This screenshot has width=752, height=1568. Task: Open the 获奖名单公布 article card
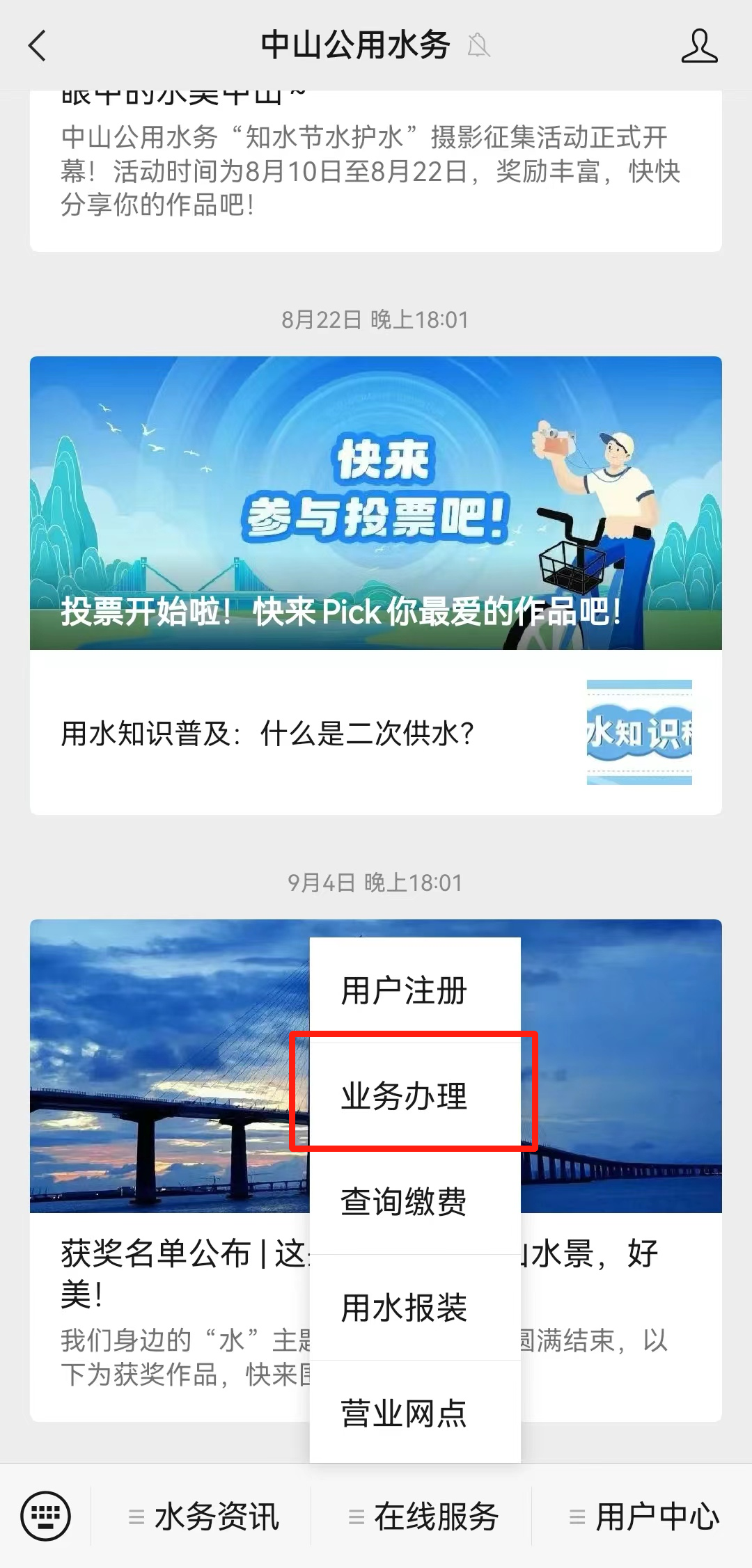(x=167, y=1274)
